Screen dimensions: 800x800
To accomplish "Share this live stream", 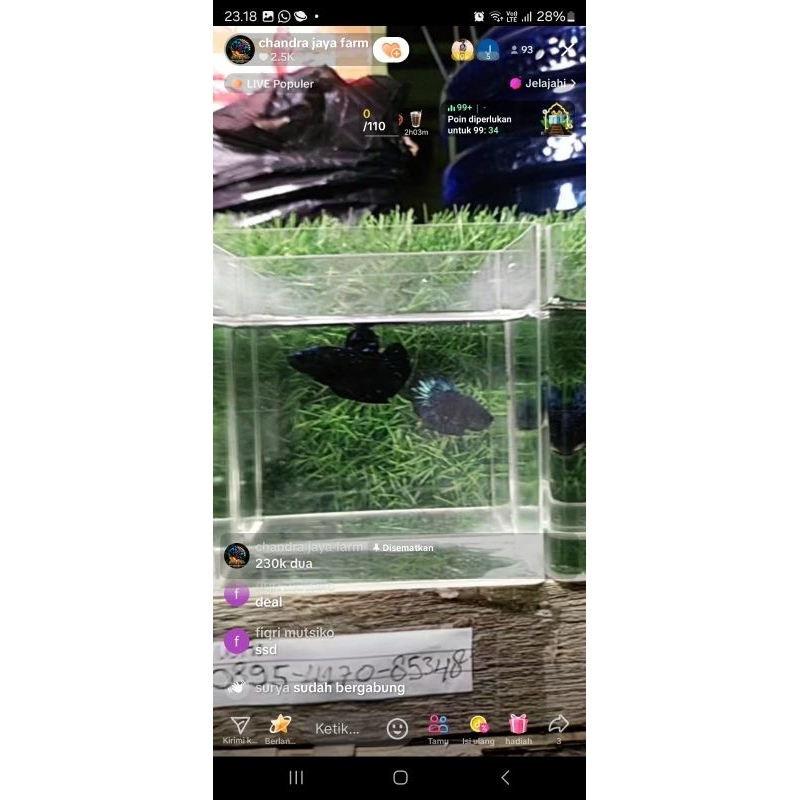I will [558, 726].
